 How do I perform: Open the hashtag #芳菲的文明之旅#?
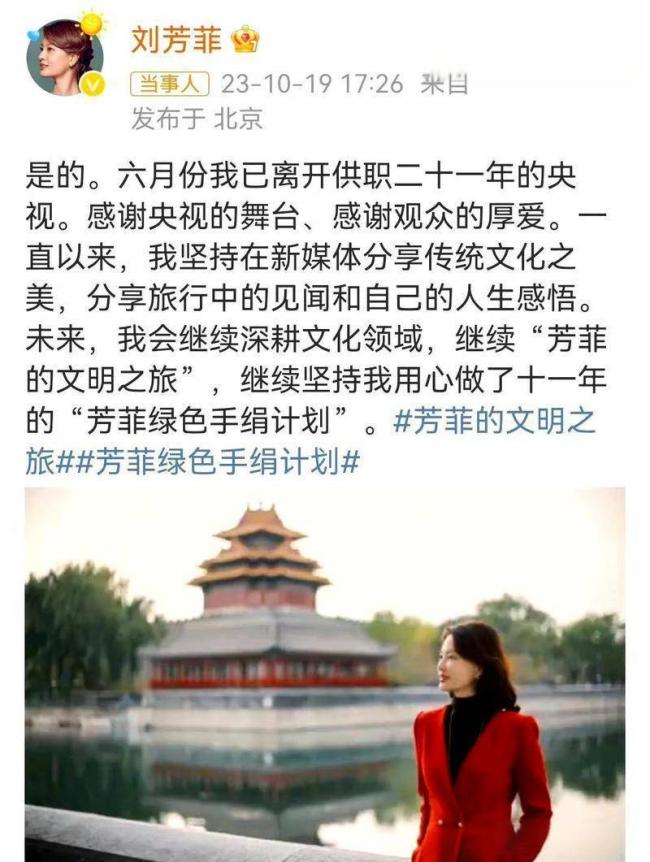(x=494, y=420)
